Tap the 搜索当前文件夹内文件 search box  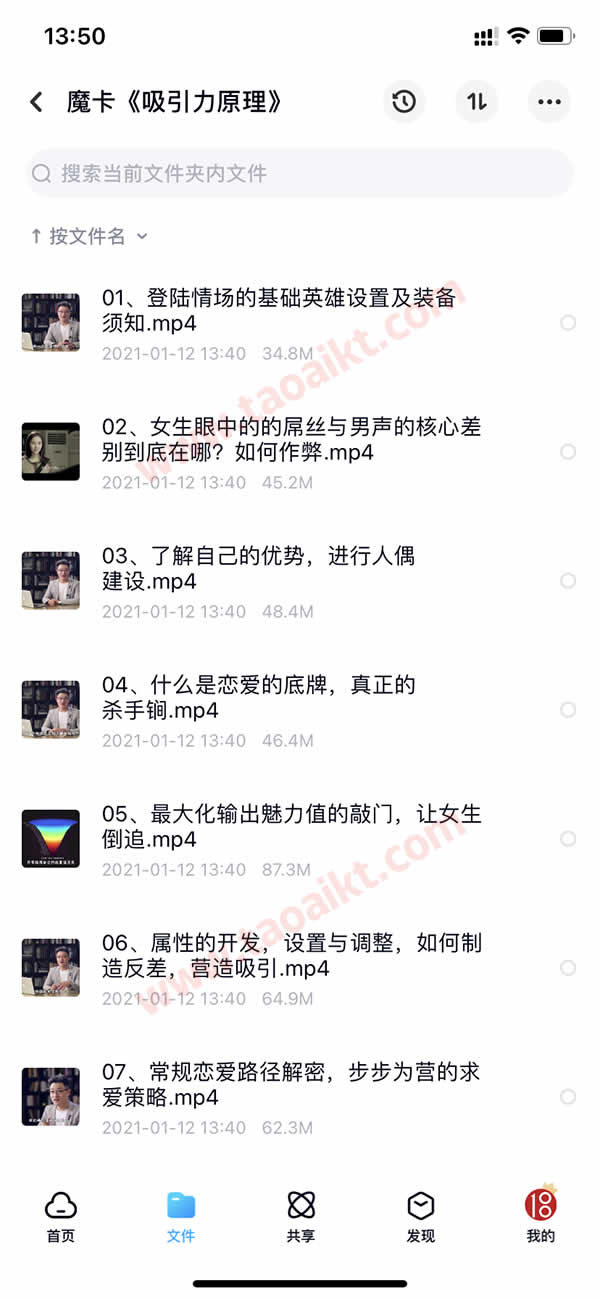[x=300, y=174]
